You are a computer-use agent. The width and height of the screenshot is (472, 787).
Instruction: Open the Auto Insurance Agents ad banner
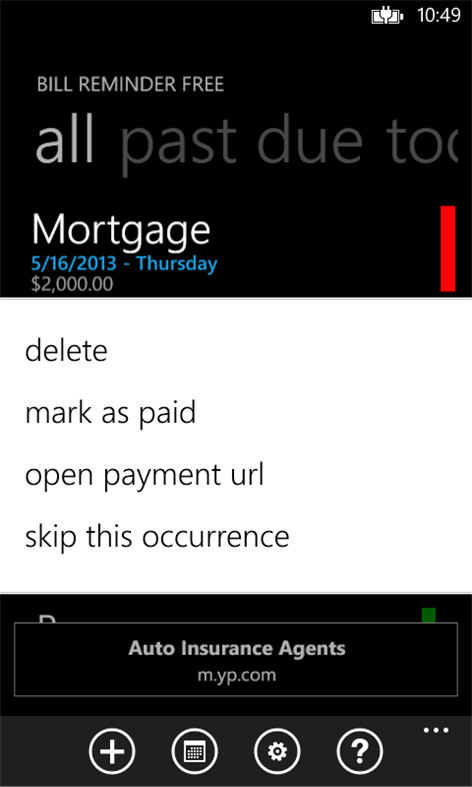236,660
